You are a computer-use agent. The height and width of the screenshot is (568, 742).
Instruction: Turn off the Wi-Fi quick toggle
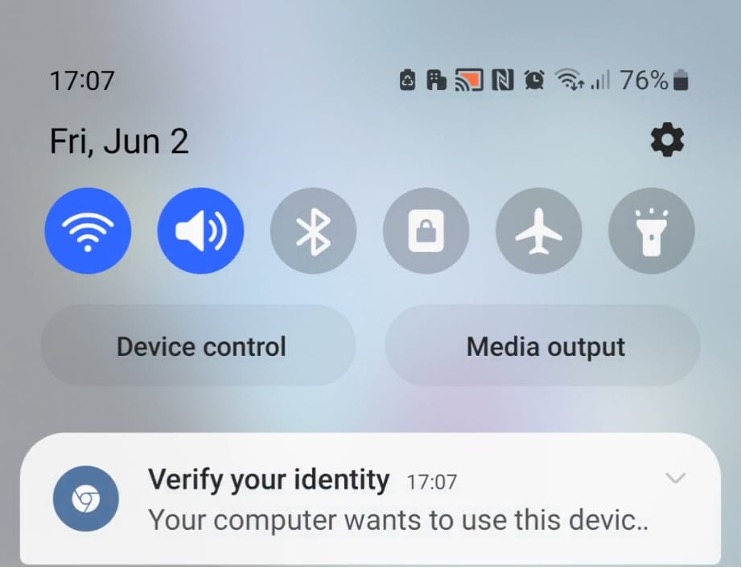click(x=88, y=231)
